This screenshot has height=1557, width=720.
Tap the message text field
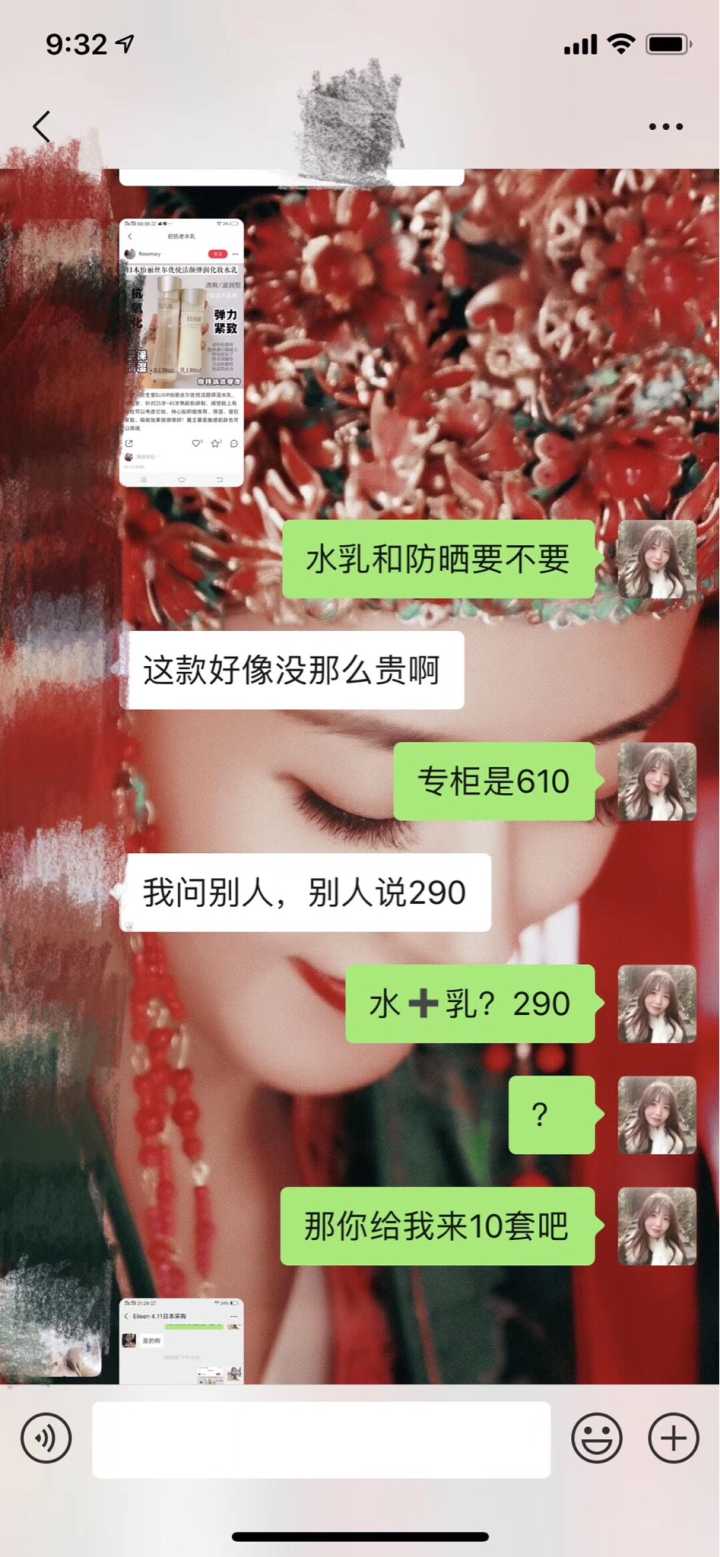[321, 1440]
